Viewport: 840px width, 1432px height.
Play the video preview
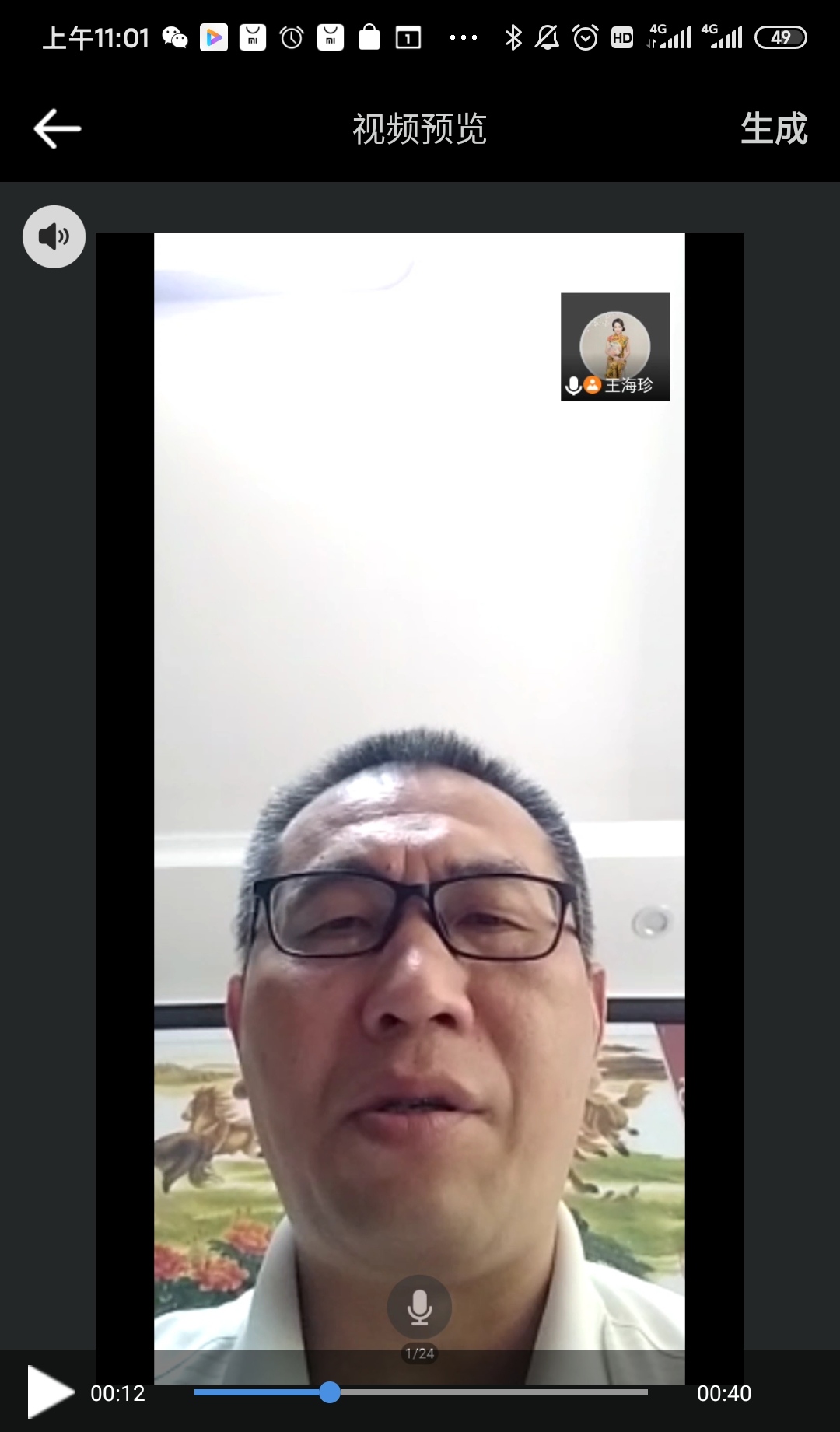coord(49,1392)
